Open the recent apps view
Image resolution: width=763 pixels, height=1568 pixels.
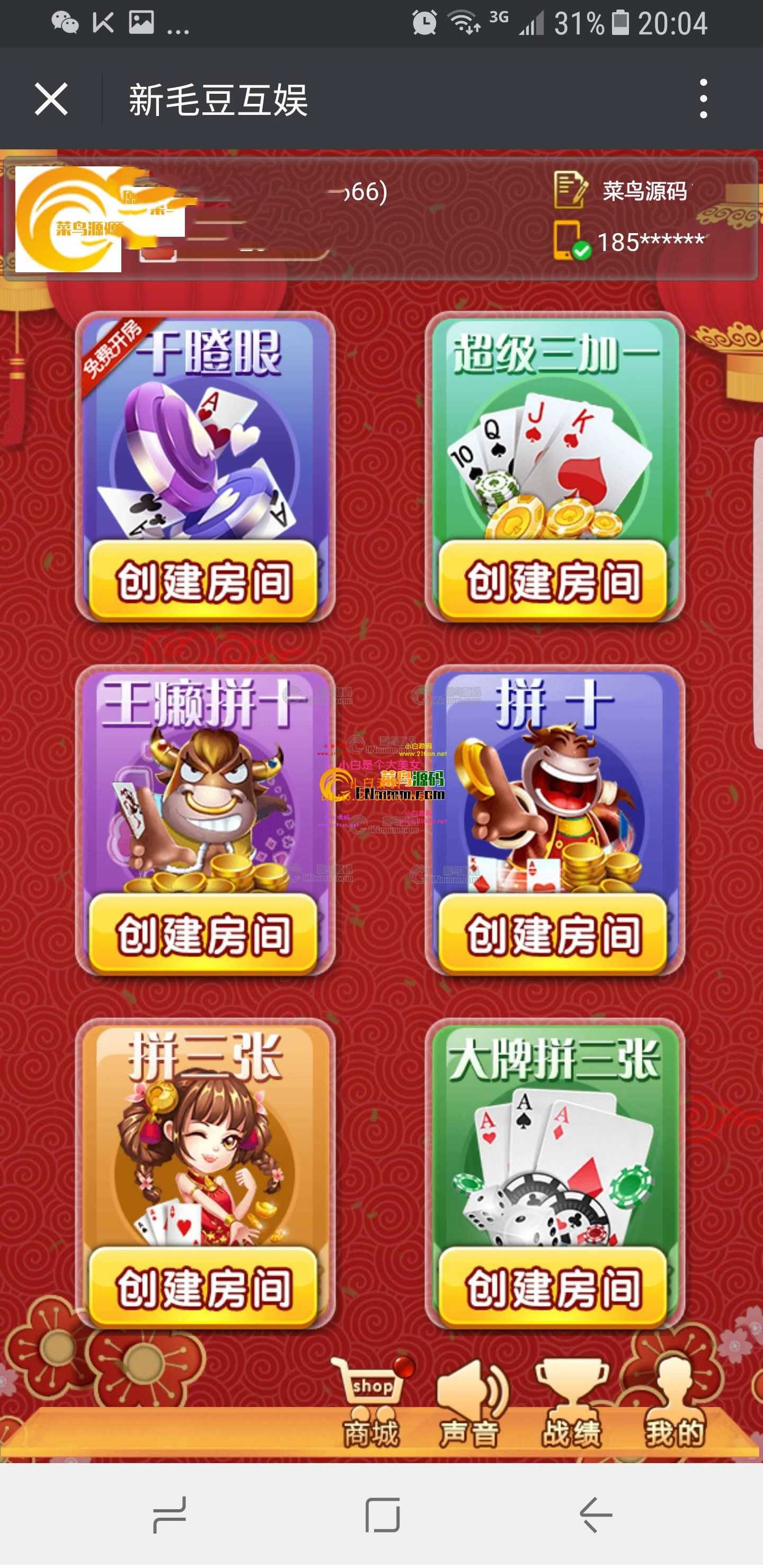click(x=169, y=1514)
